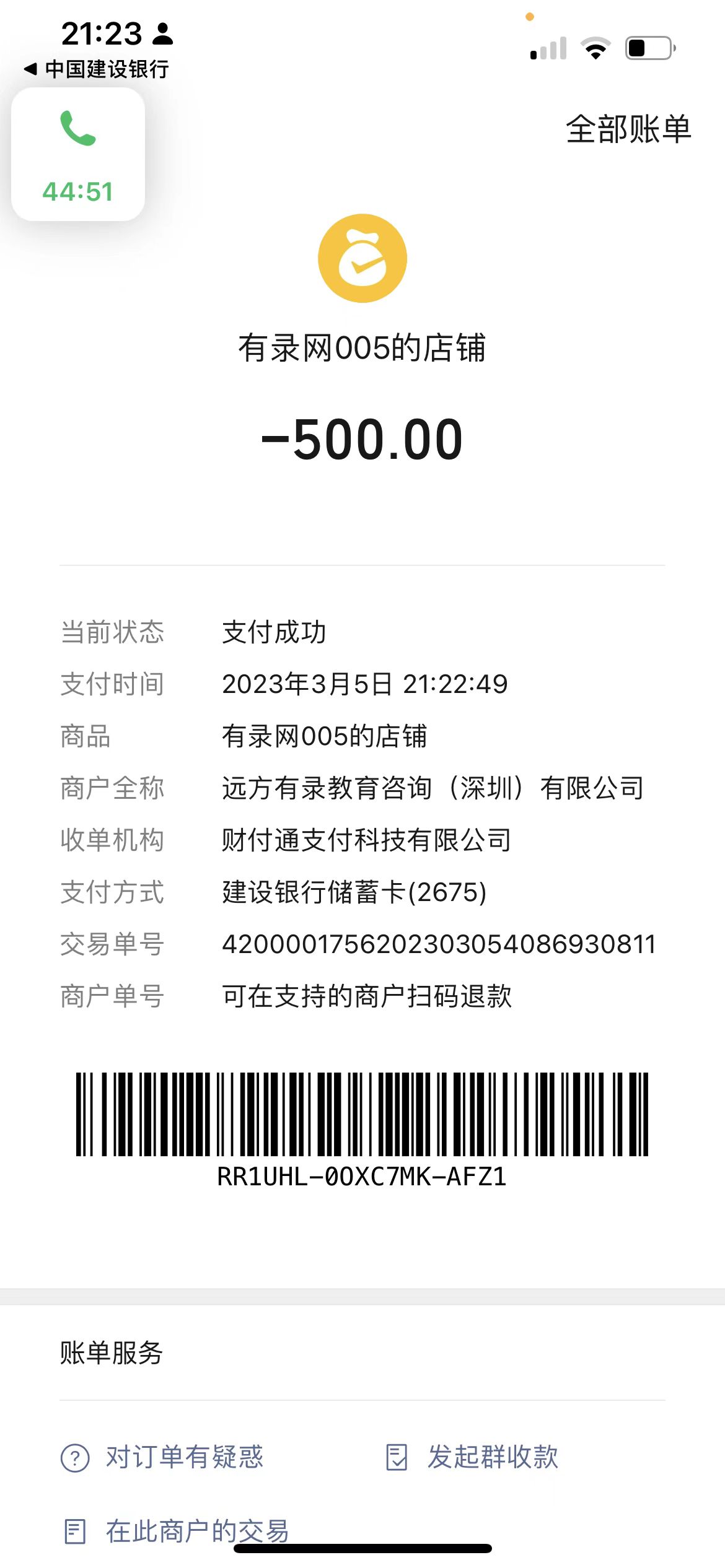This screenshot has height=1568, width=725.
Task: View 在此商户的交易 transactions
Action: tap(177, 1531)
